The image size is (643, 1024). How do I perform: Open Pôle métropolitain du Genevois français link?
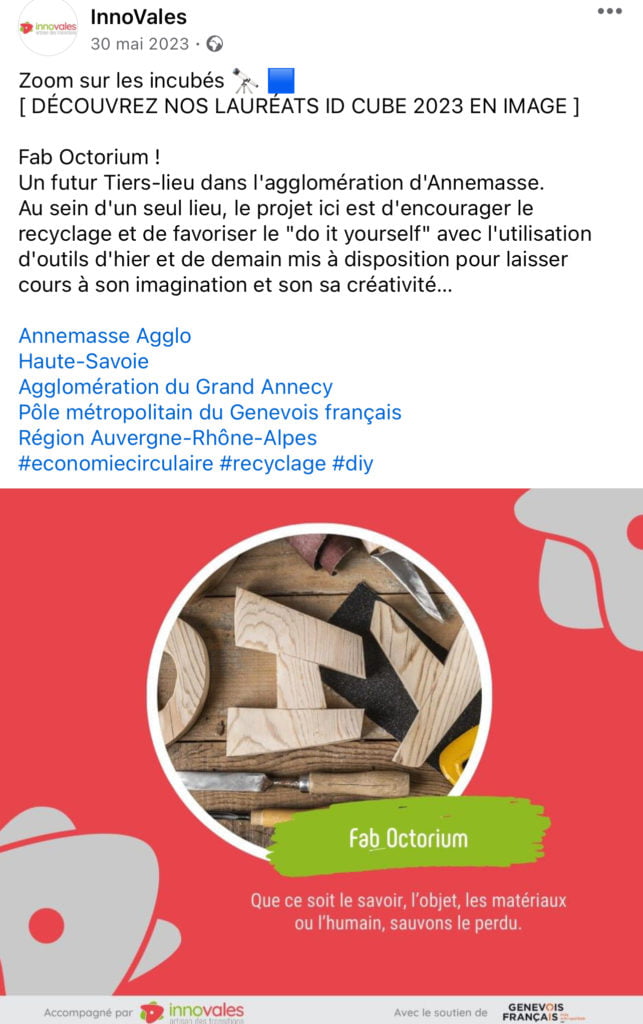209,412
